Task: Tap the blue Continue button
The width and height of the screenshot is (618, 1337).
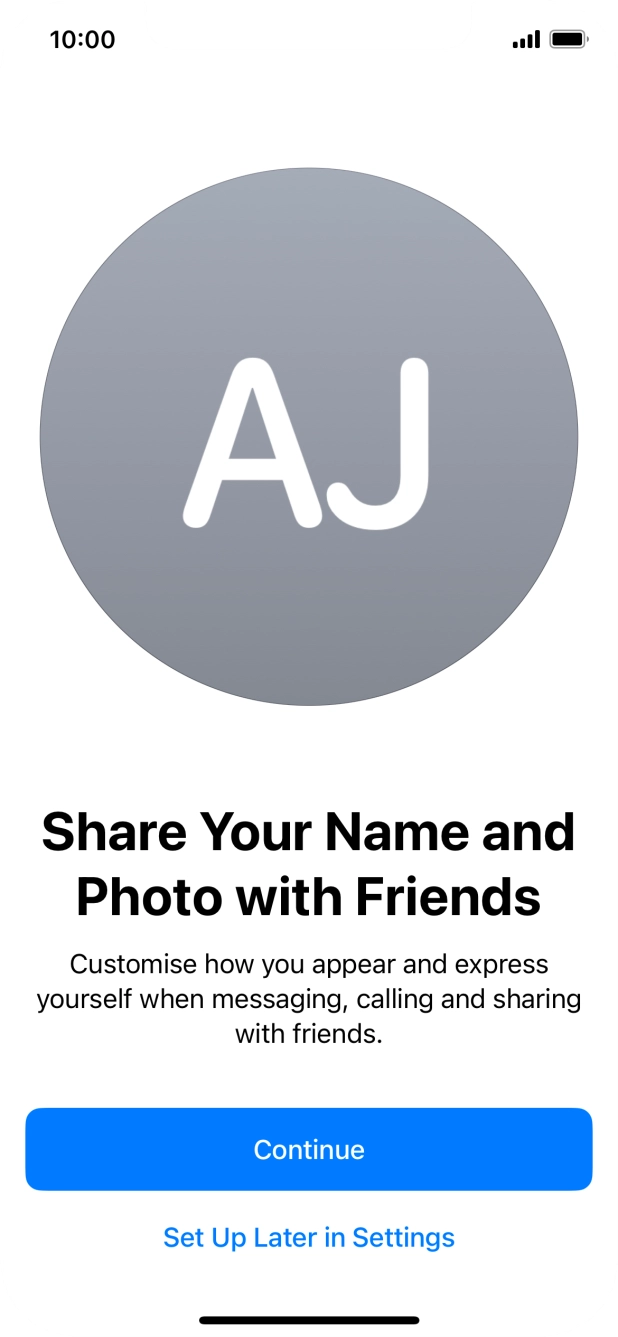Action: click(309, 1149)
